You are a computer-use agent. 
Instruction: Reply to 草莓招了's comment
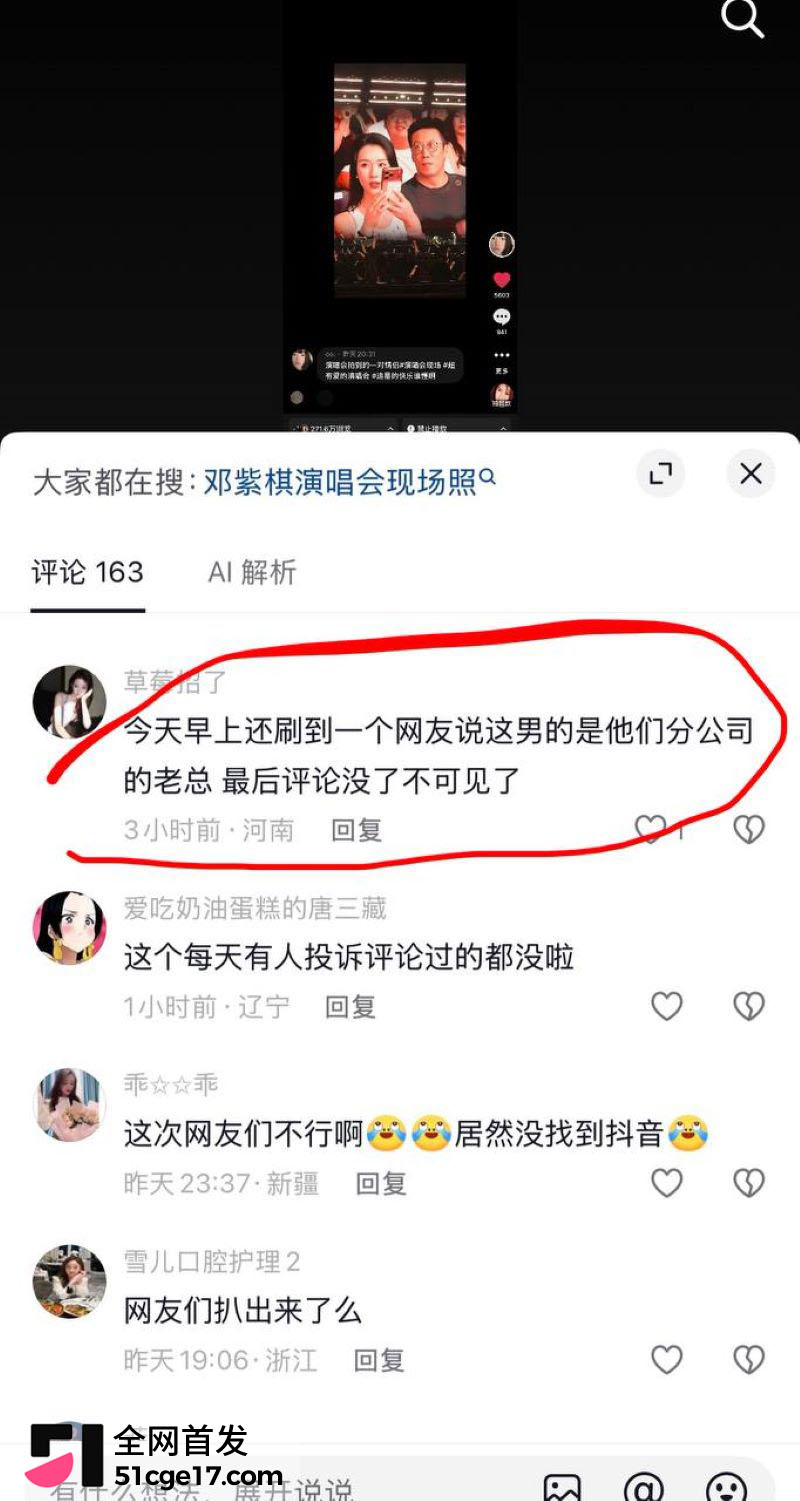(357, 830)
